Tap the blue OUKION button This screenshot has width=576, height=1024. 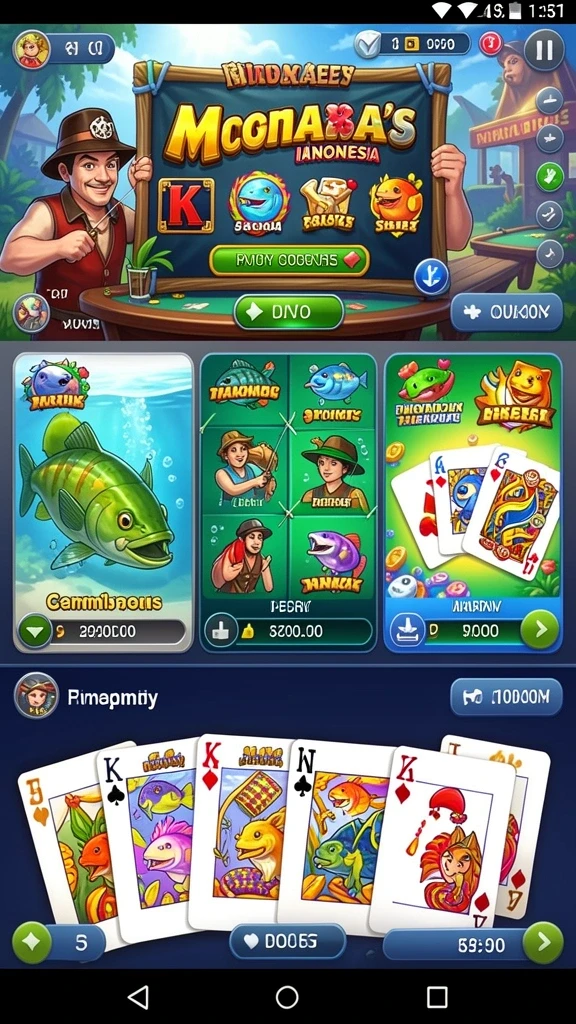(x=507, y=312)
